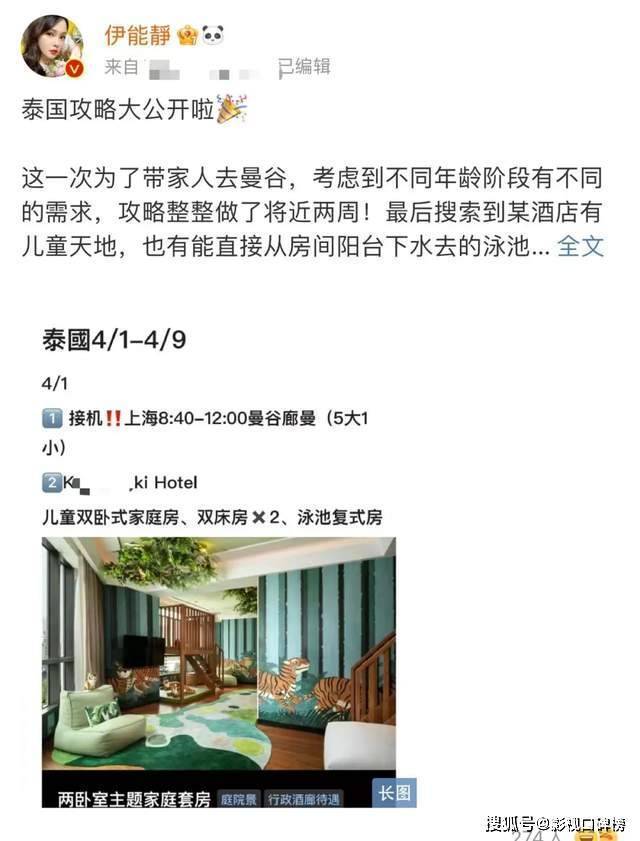Expand the post with 全文 link

point(581,245)
